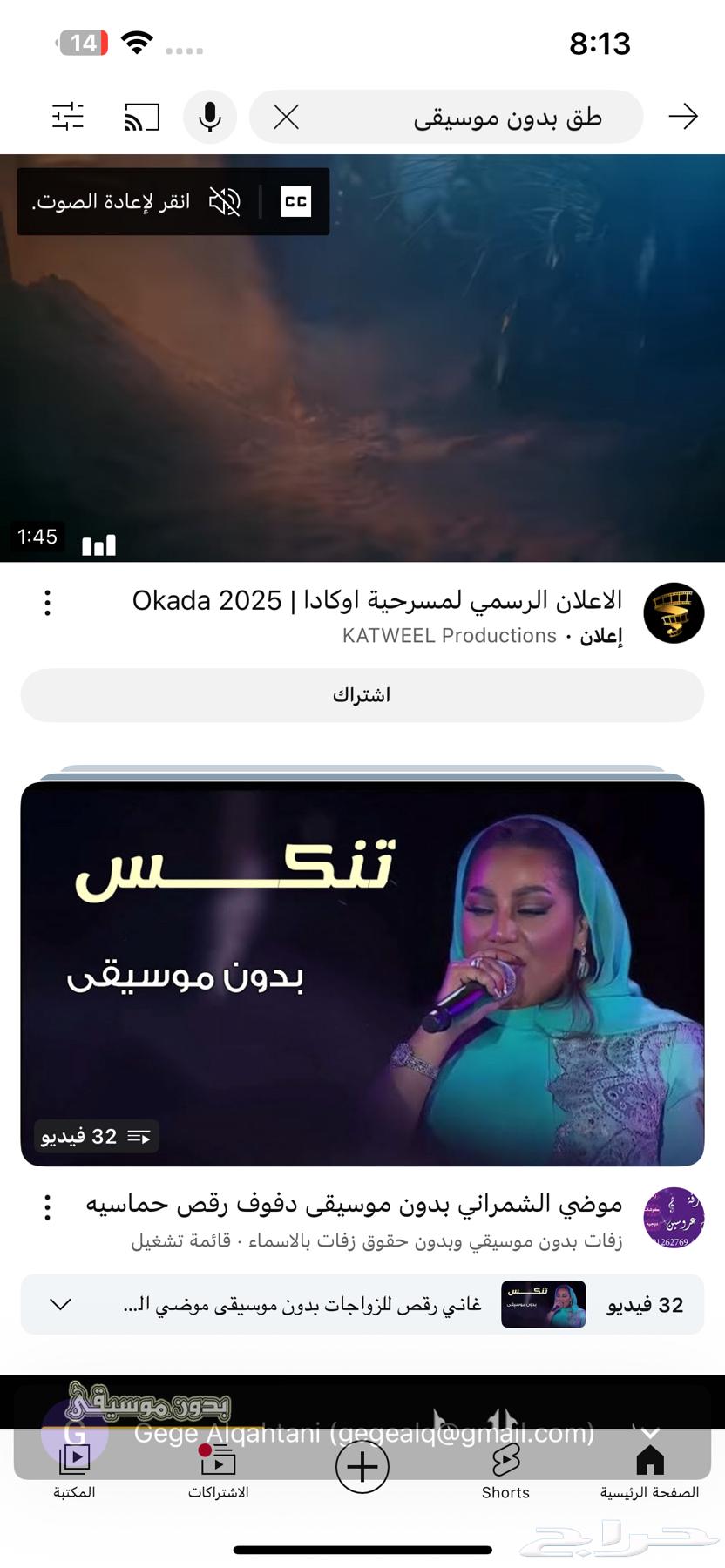
Task: Clear the search query with the X
Action: pos(286,117)
